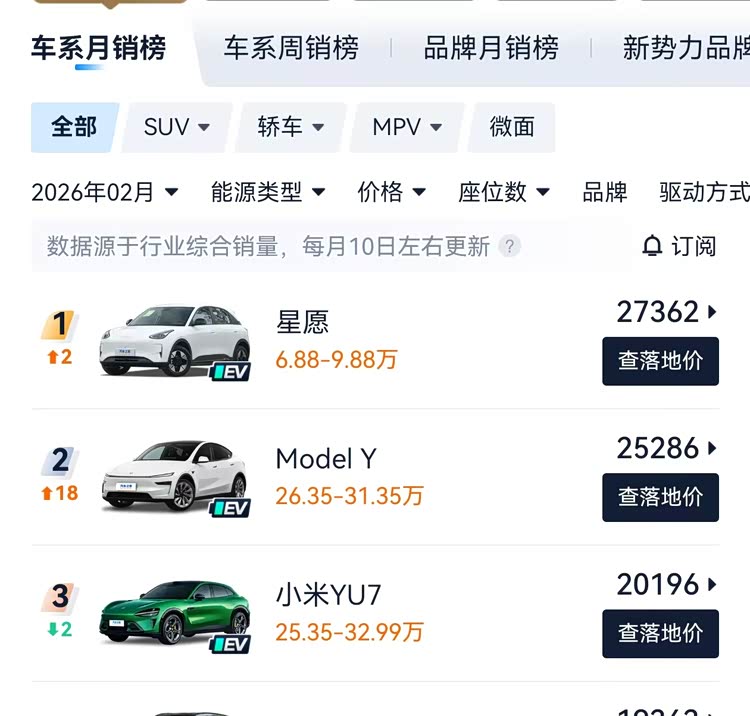The width and height of the screenshot is (750, 716).
Task: Open the 价格 filter dropdown
Action: [391, 192]
